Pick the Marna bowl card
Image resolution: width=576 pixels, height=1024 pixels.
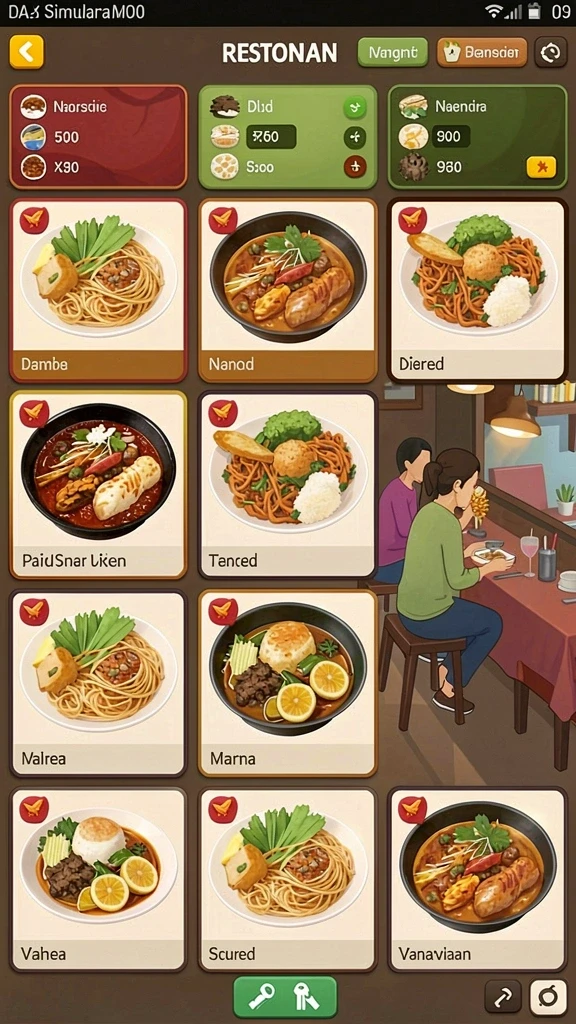(x=288, y=683)
